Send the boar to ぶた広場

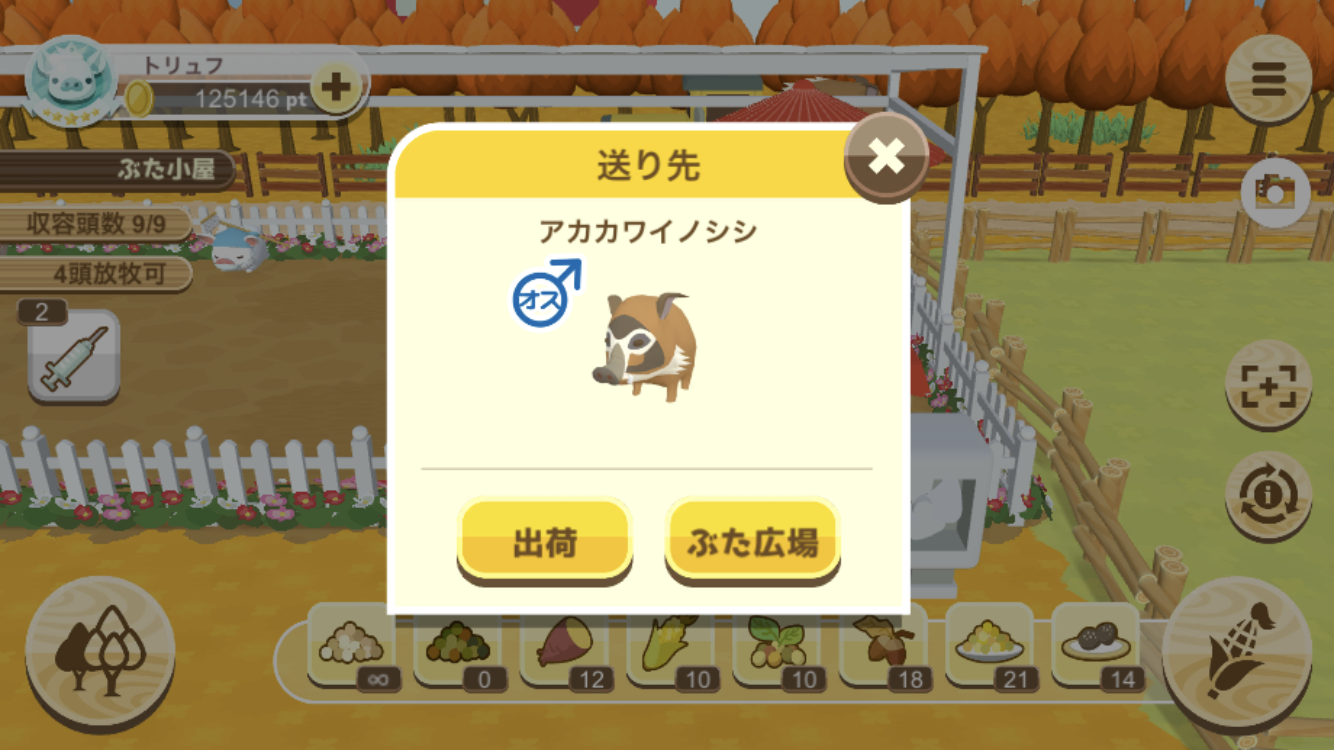[752, 542]
